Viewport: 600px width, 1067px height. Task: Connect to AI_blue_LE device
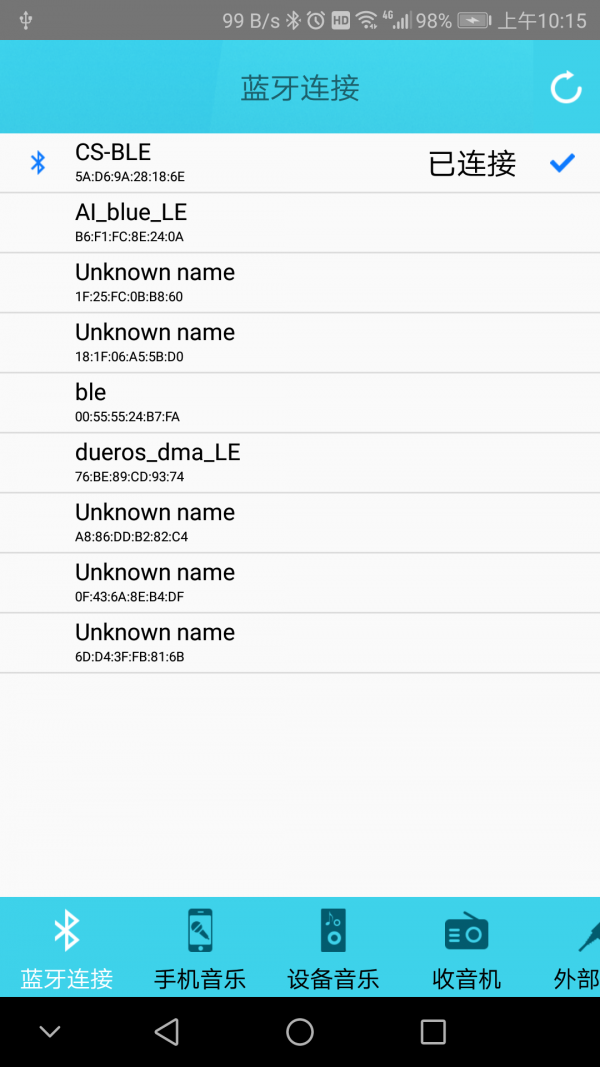pos(300,223)
